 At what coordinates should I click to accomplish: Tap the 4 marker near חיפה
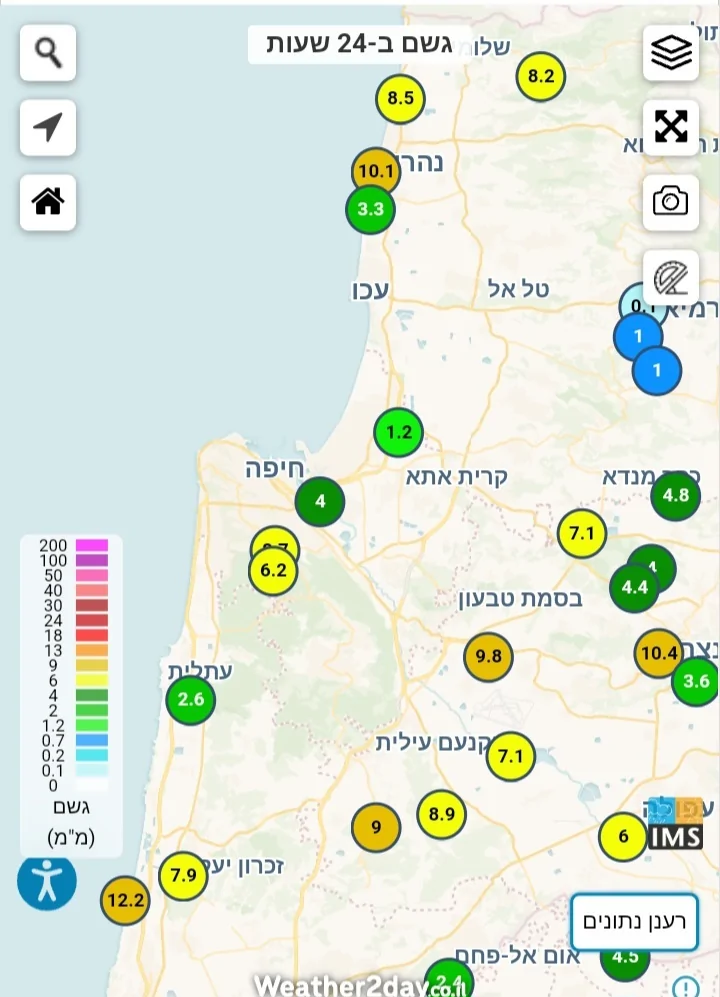(x=320, y=501)
